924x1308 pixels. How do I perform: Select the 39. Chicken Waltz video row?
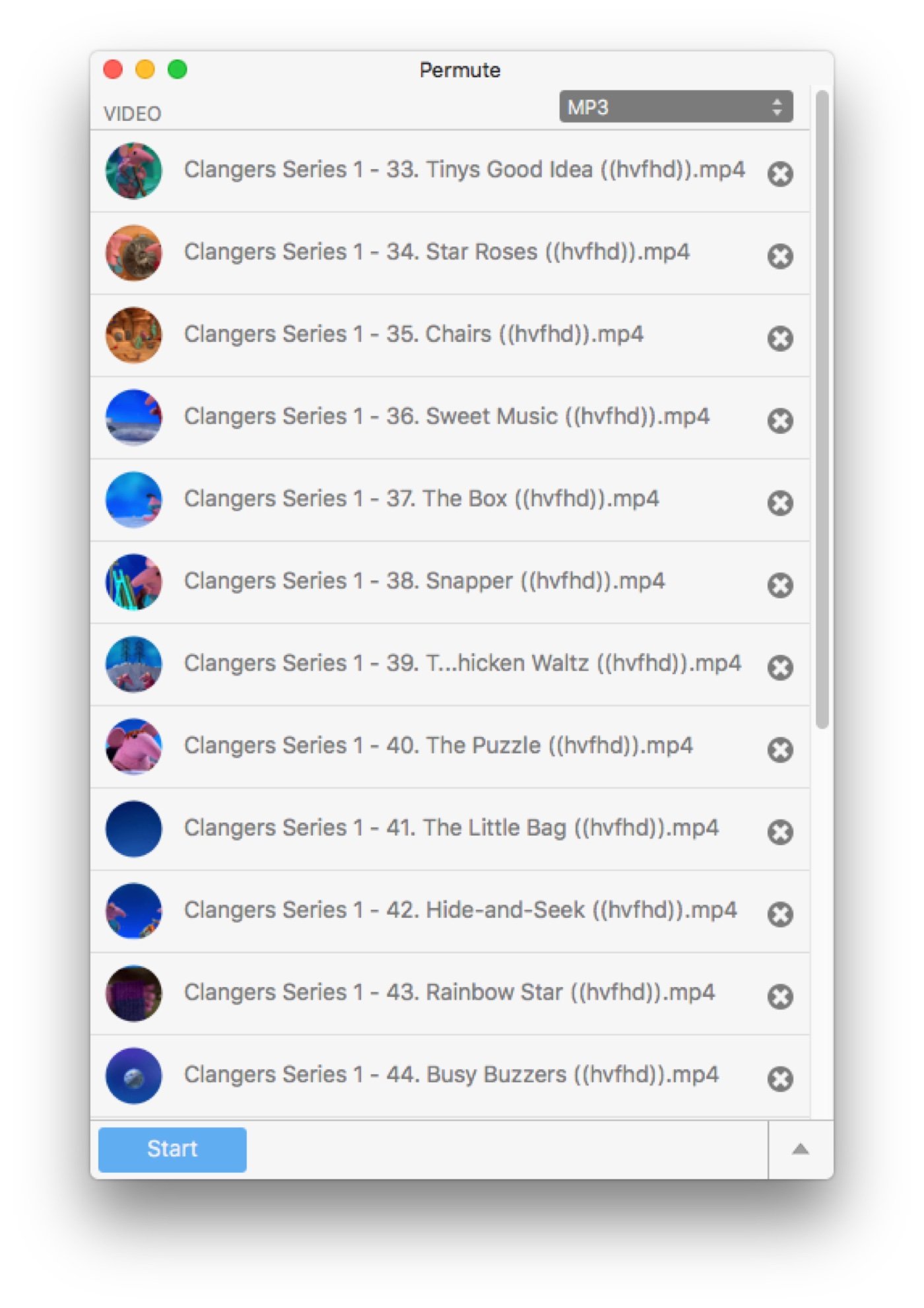pos(462,664)
